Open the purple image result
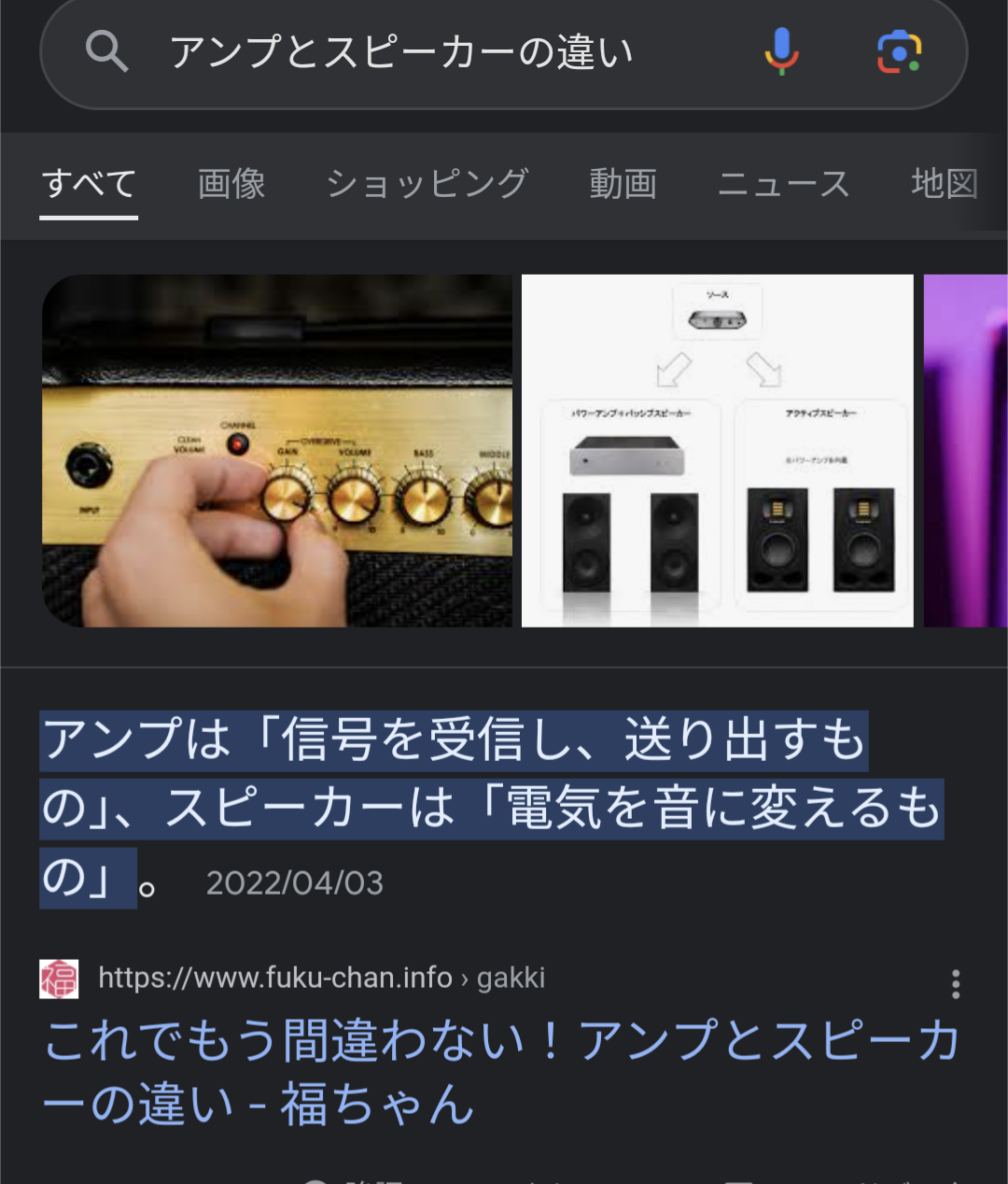The height and width of the screenshot is (1184, 1008). (966, 451)
